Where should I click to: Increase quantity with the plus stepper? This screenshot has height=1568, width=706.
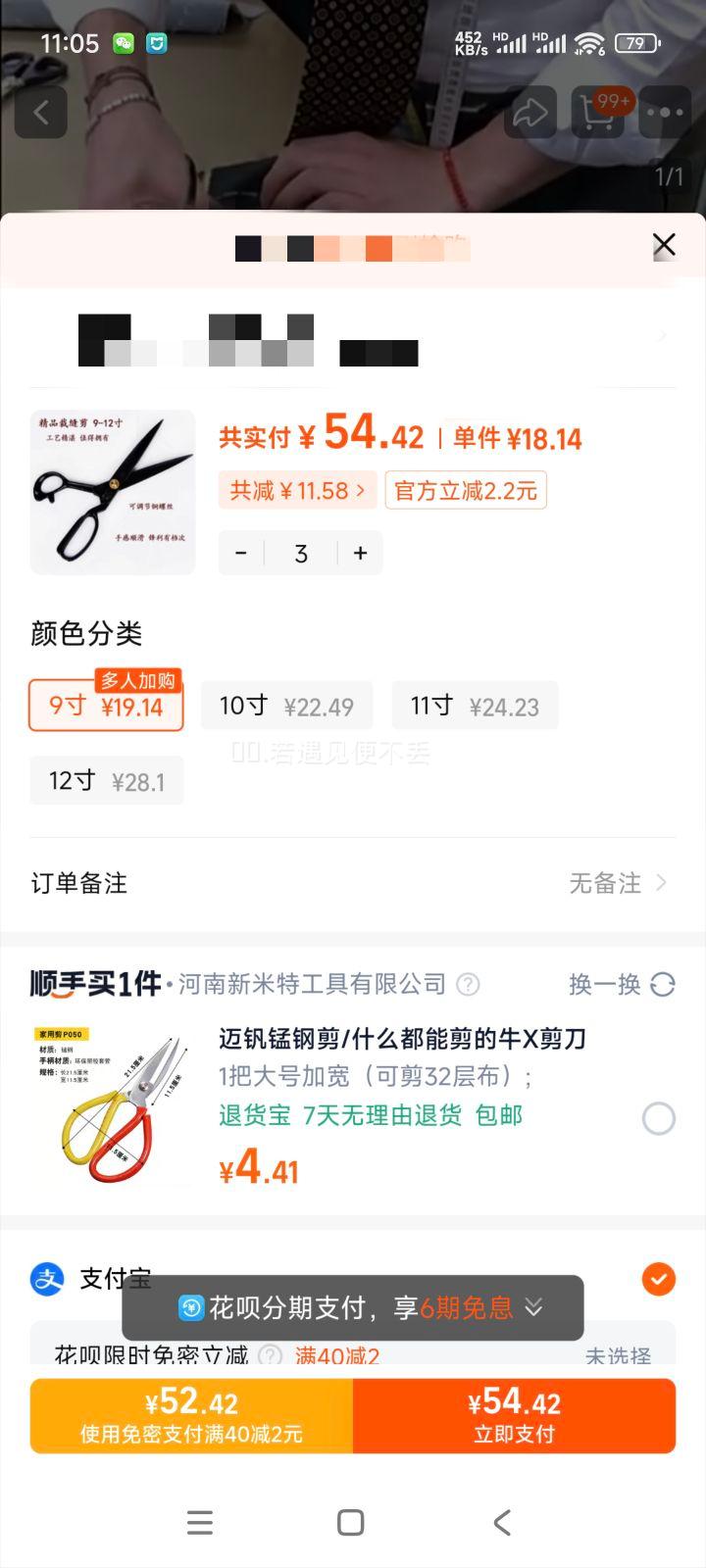360,553
